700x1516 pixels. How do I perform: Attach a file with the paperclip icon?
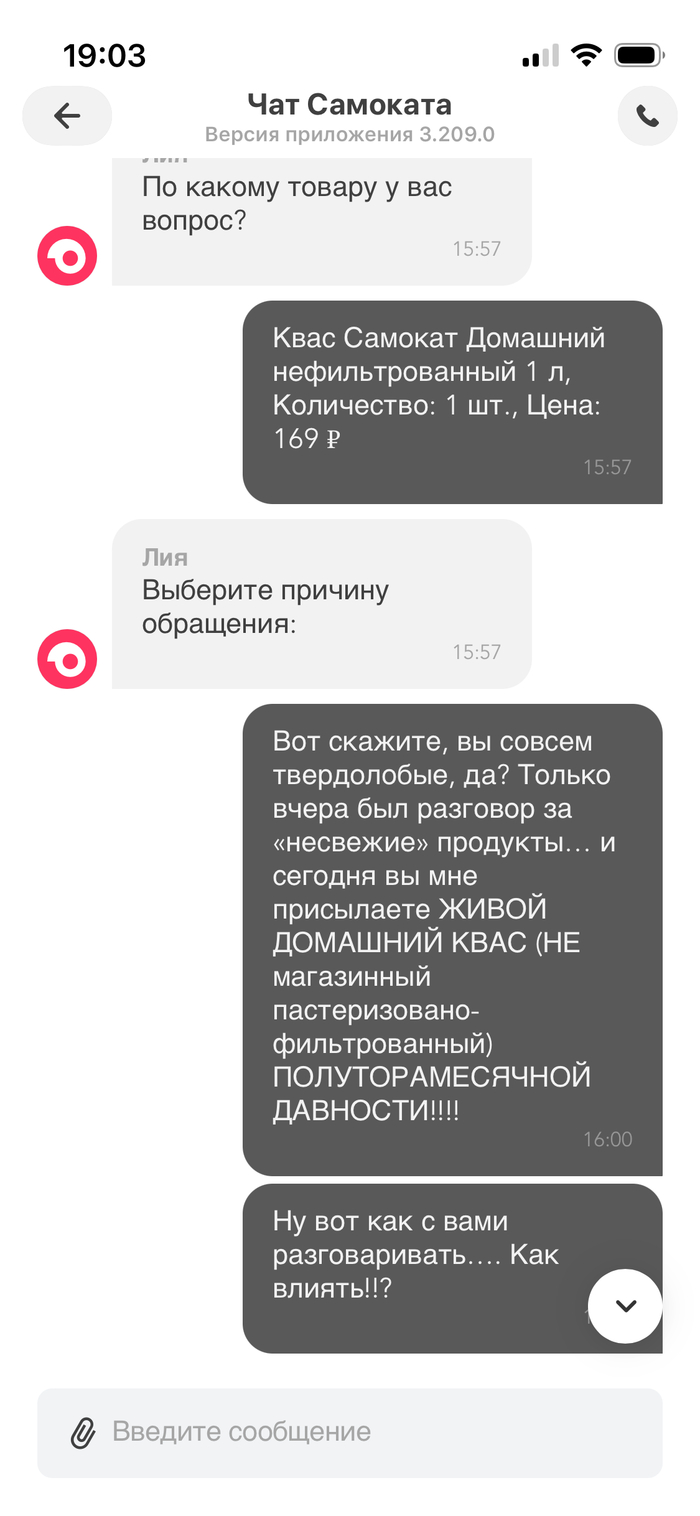[x=82, y=1432]
